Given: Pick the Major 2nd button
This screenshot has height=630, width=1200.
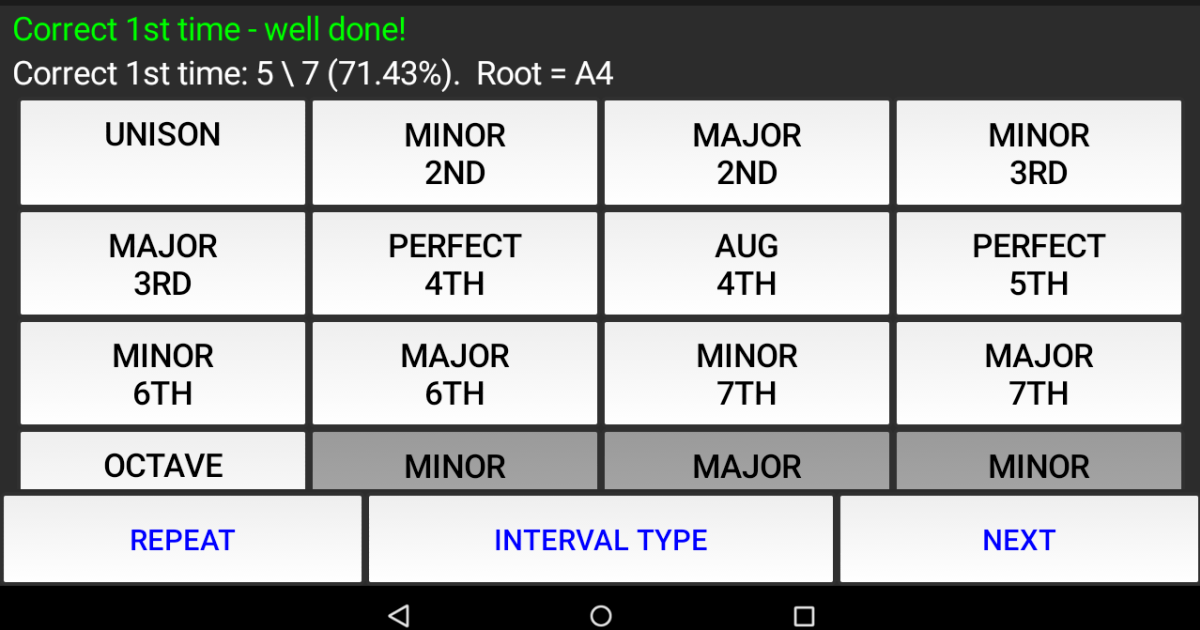Looking at the screenshot, I should click(x=747, y=152).
